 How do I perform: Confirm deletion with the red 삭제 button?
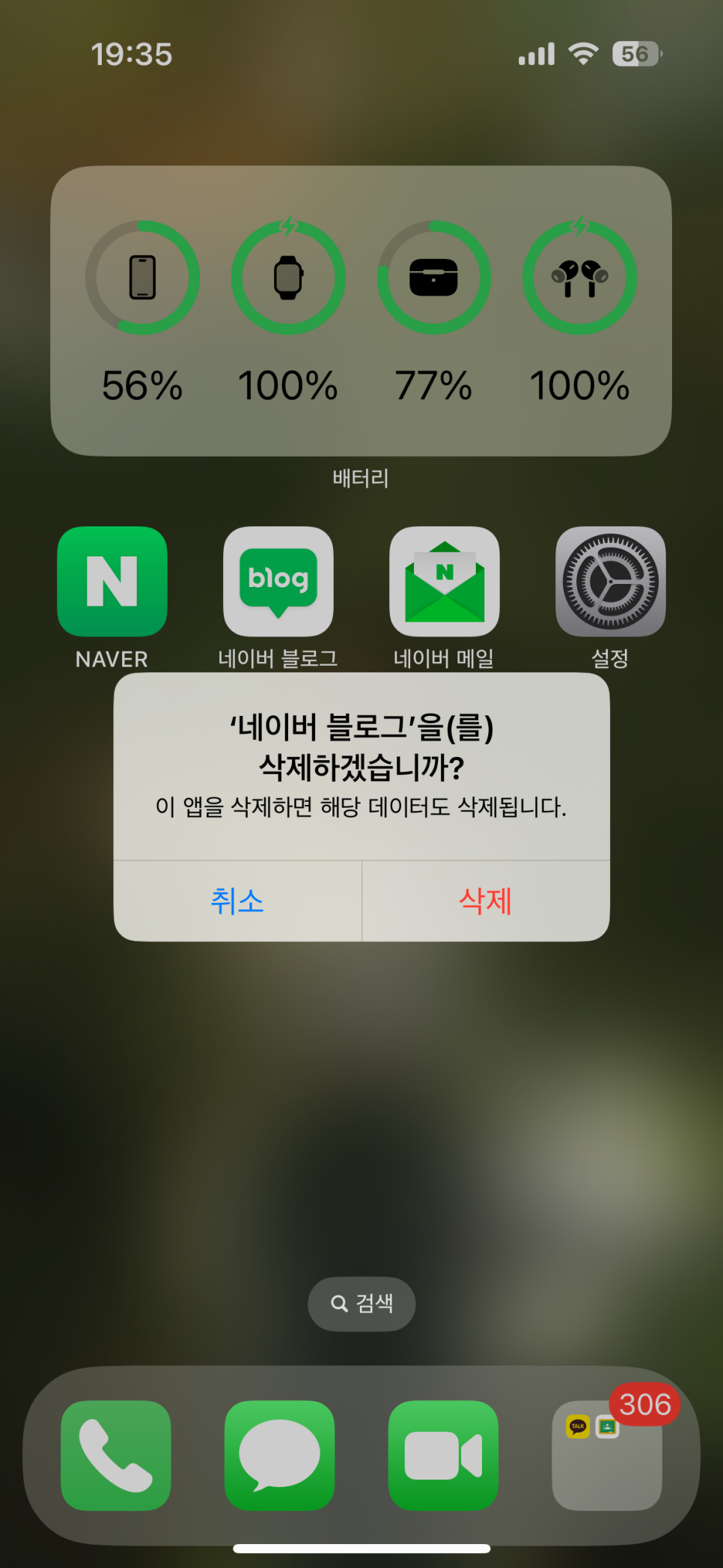point(486,901)
